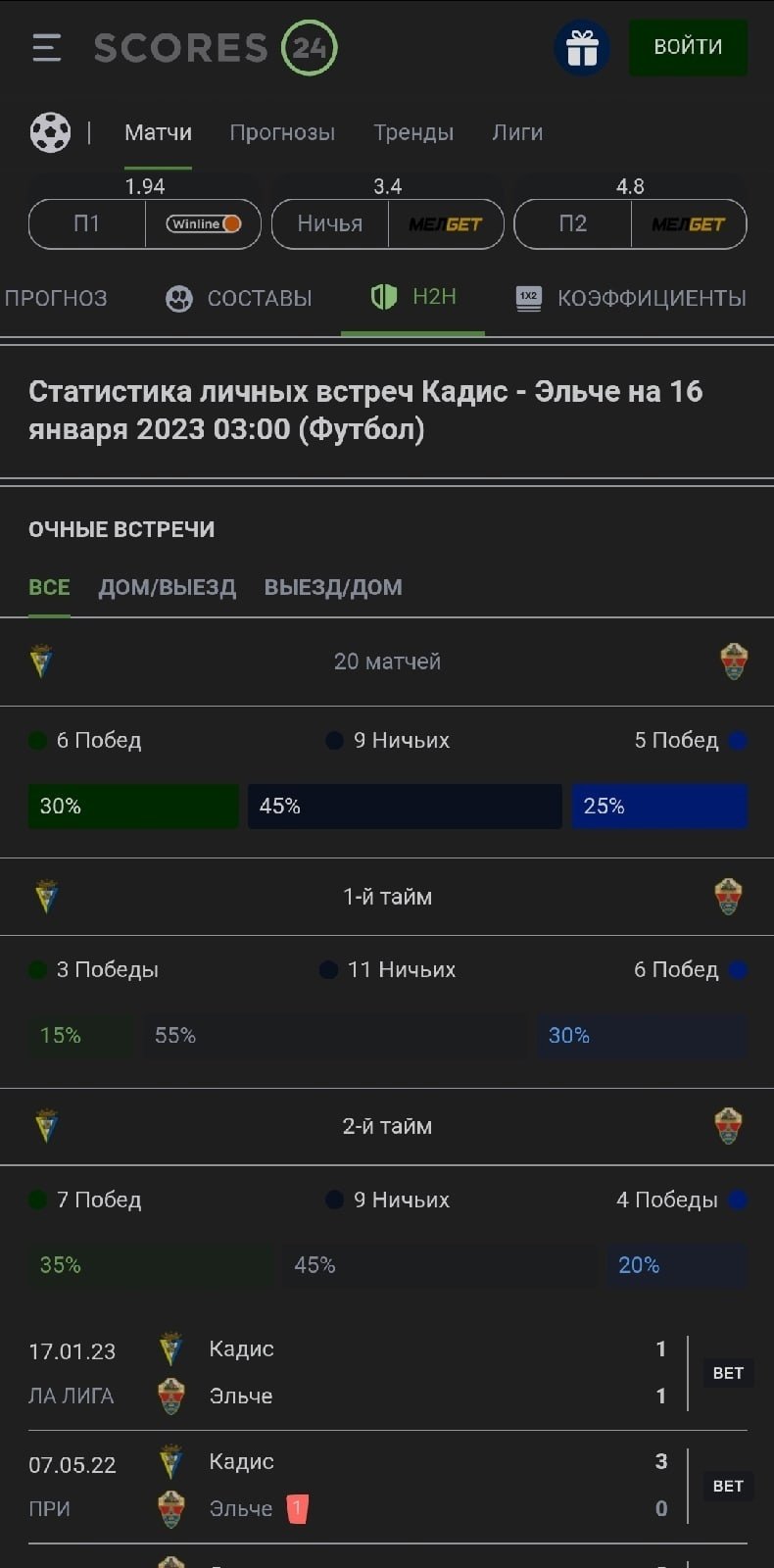Select the П1 Winline odds button

145,223
